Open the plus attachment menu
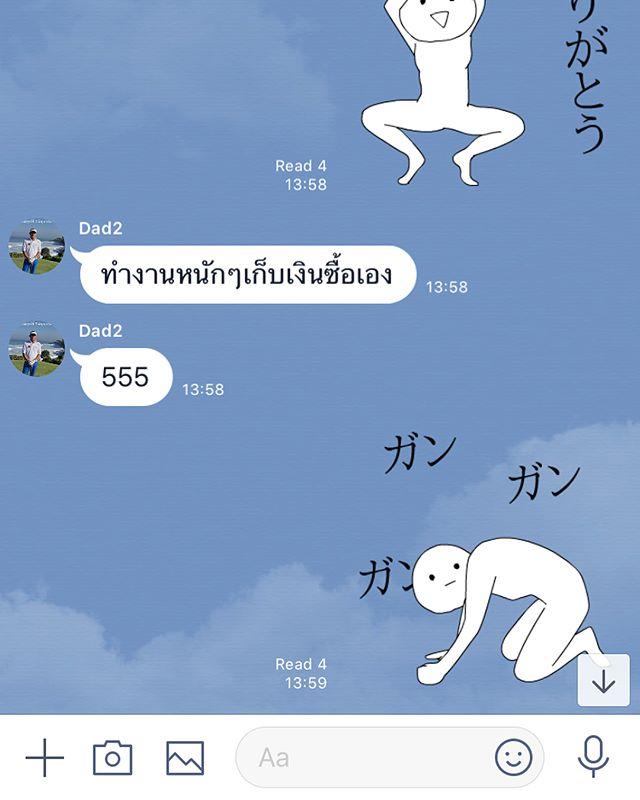 tap(44, 758)
